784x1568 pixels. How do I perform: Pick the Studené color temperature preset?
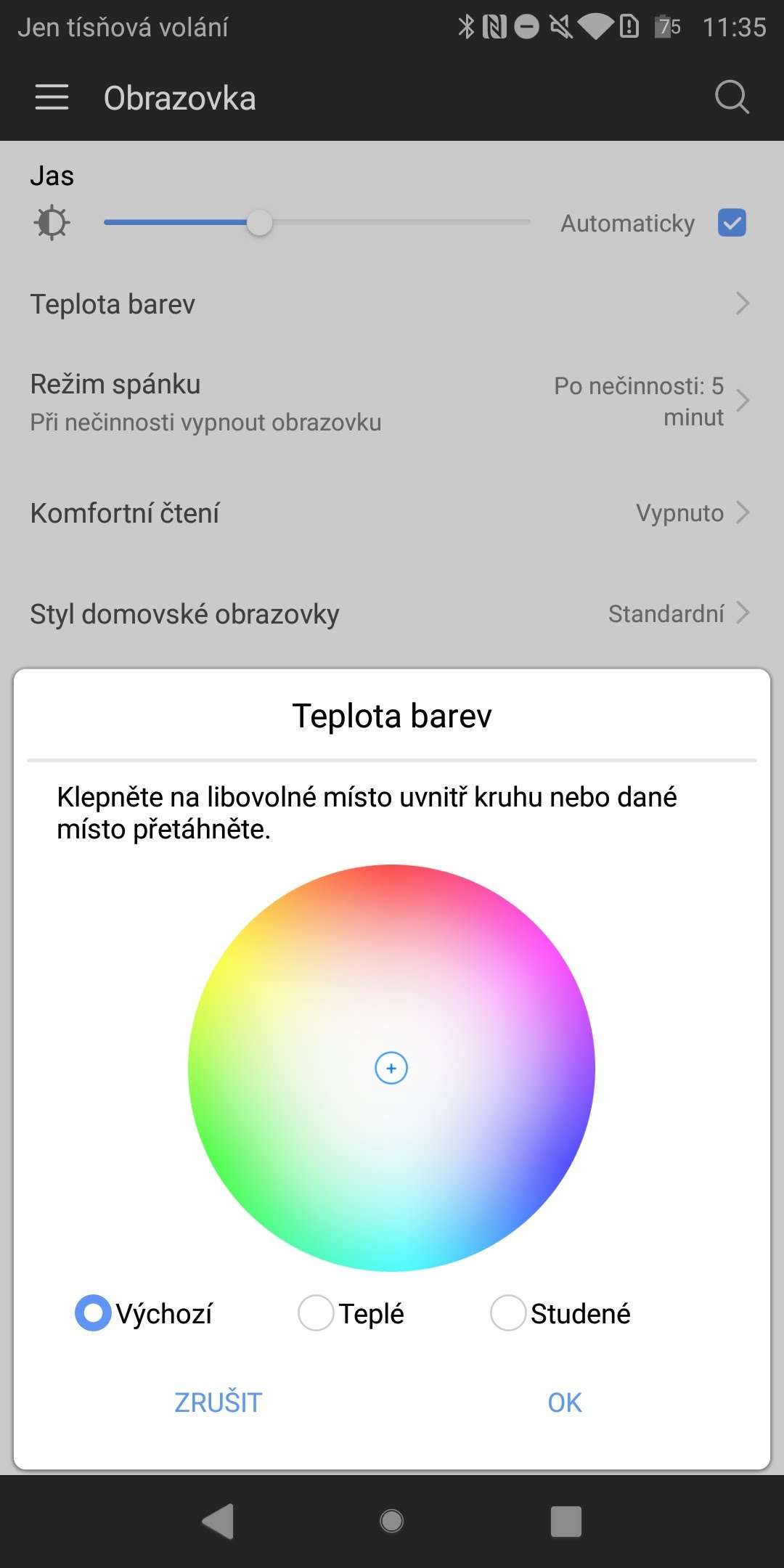pos(560,1313)
